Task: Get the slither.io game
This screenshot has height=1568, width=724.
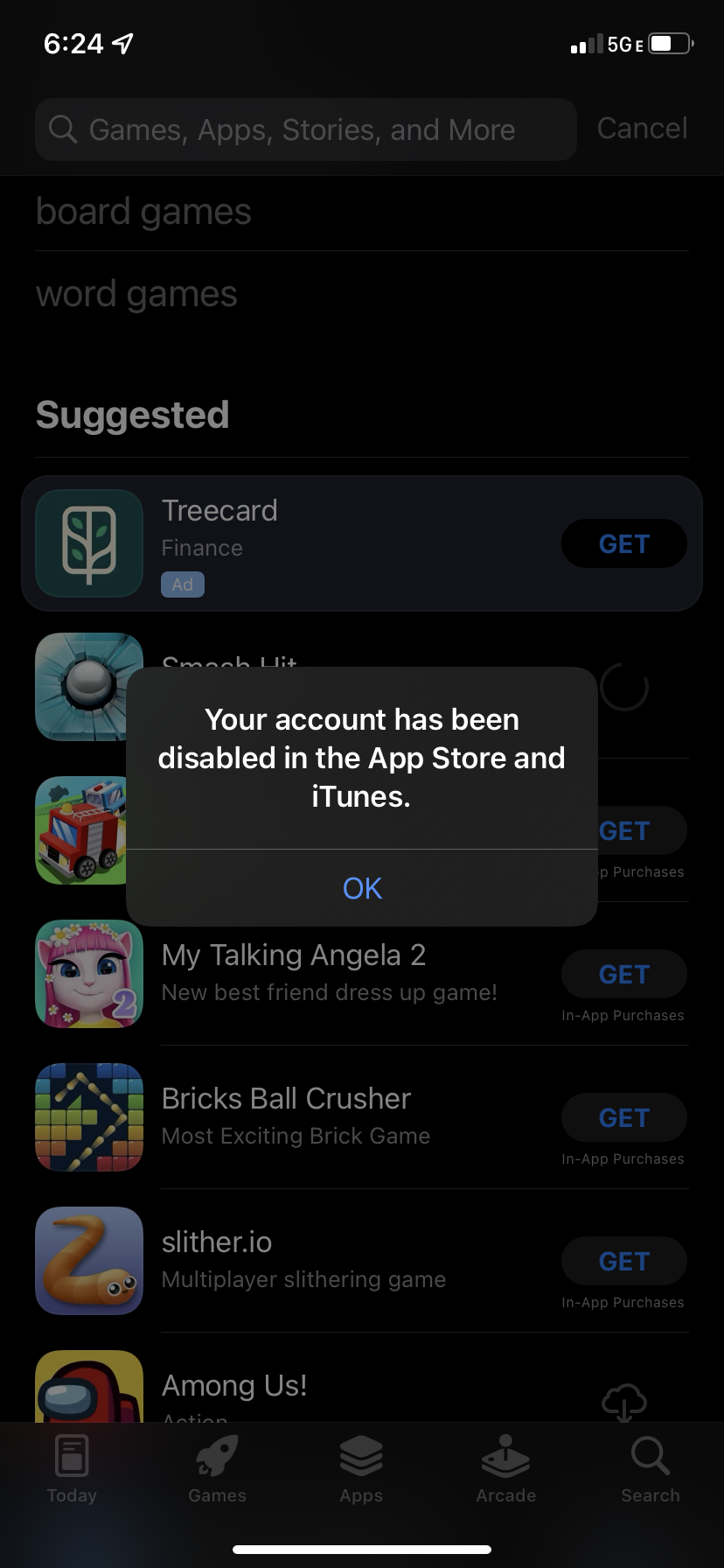Action: tap(623, 1261)
